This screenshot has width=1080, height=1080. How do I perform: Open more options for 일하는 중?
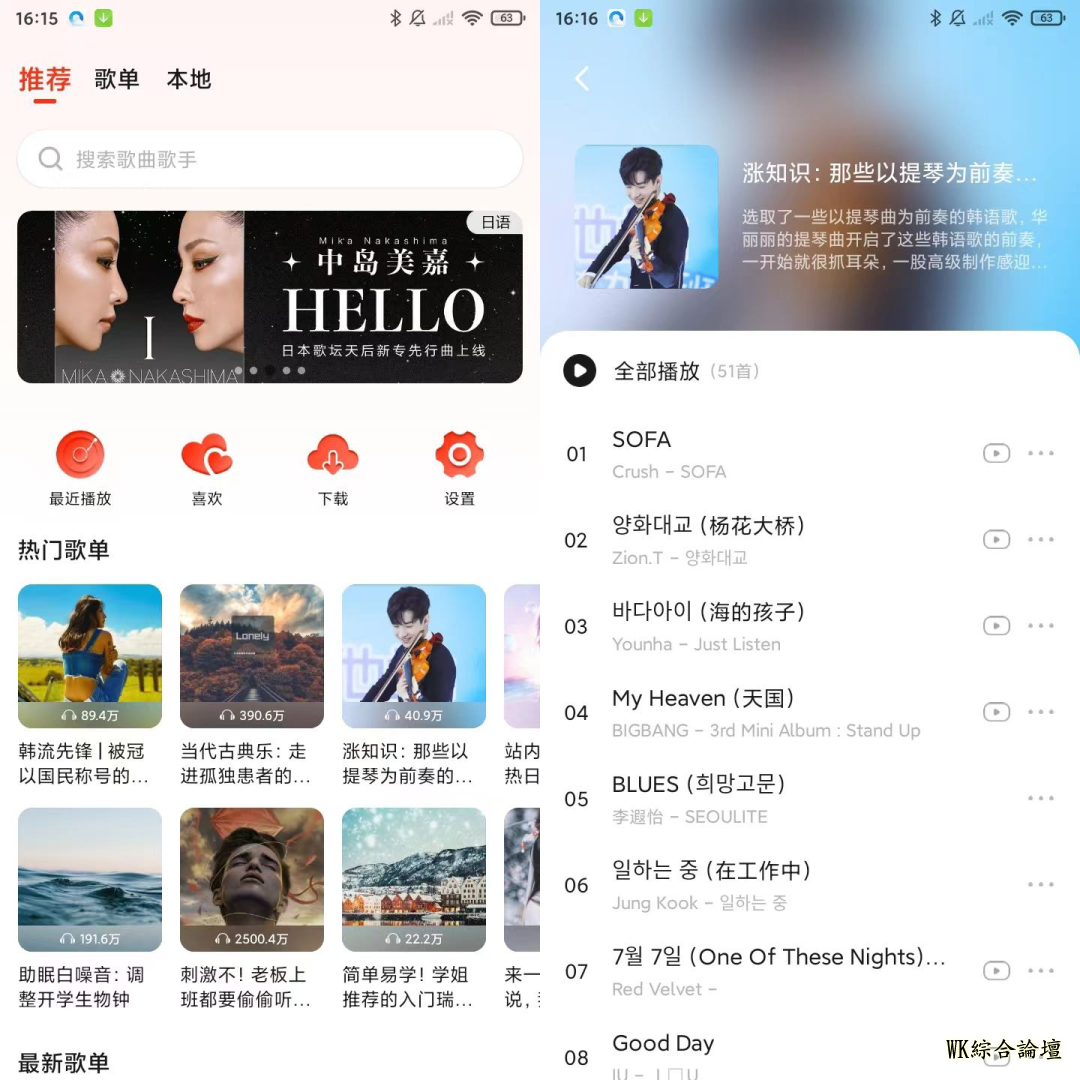pyautogui.click(x=1041, y=885)
